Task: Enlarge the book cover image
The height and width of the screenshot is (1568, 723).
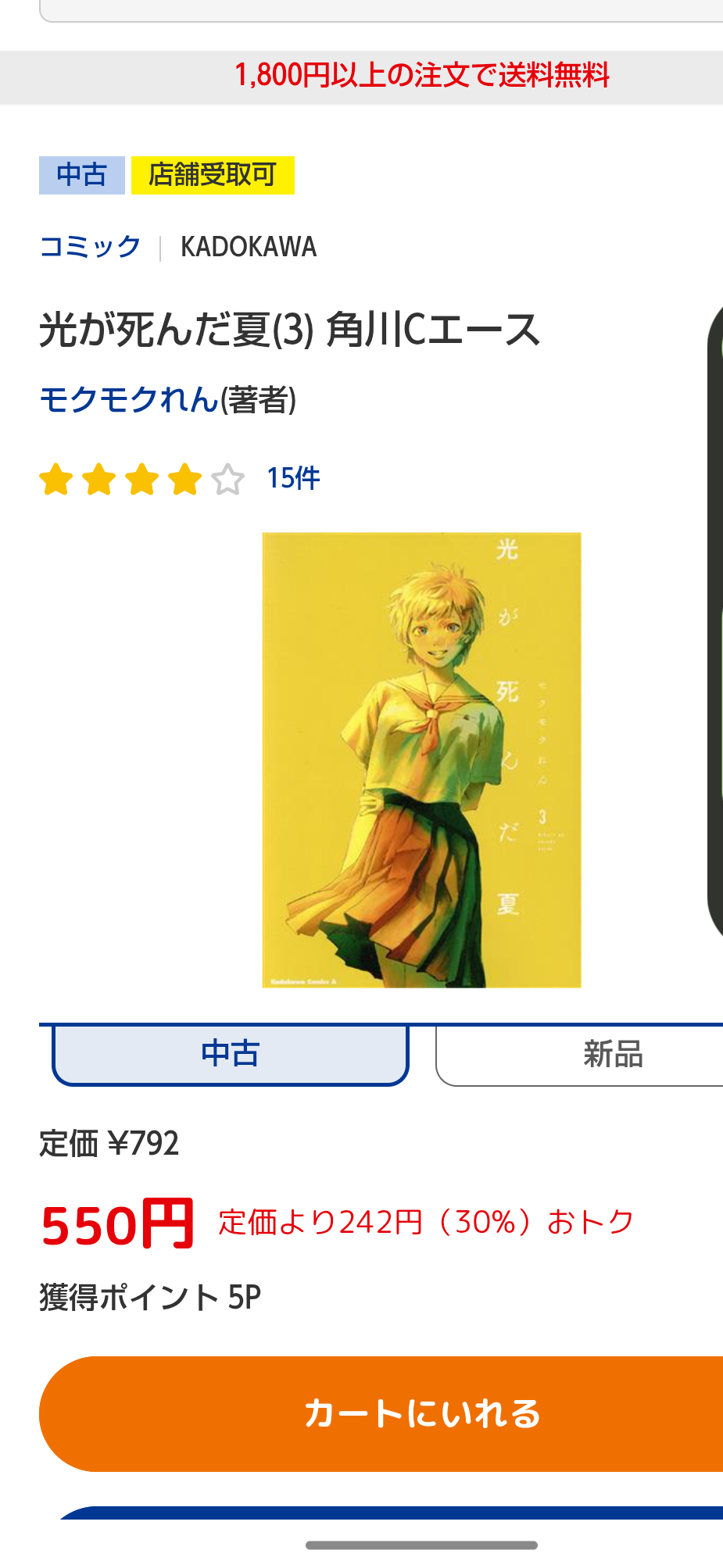Action: [421, 760]
